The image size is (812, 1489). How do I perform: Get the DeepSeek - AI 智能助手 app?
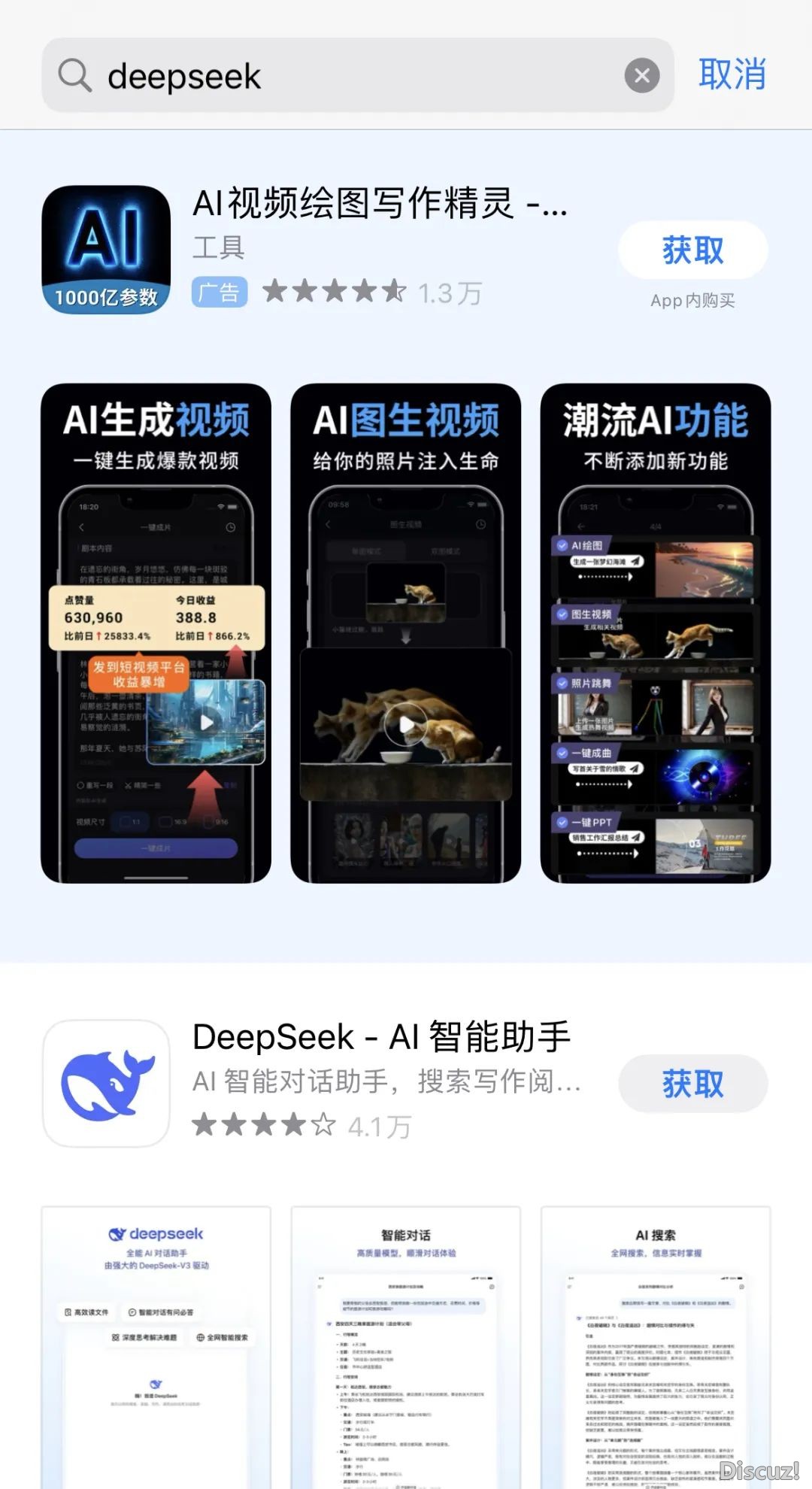pyautogui.click(x=692, y=1084)
